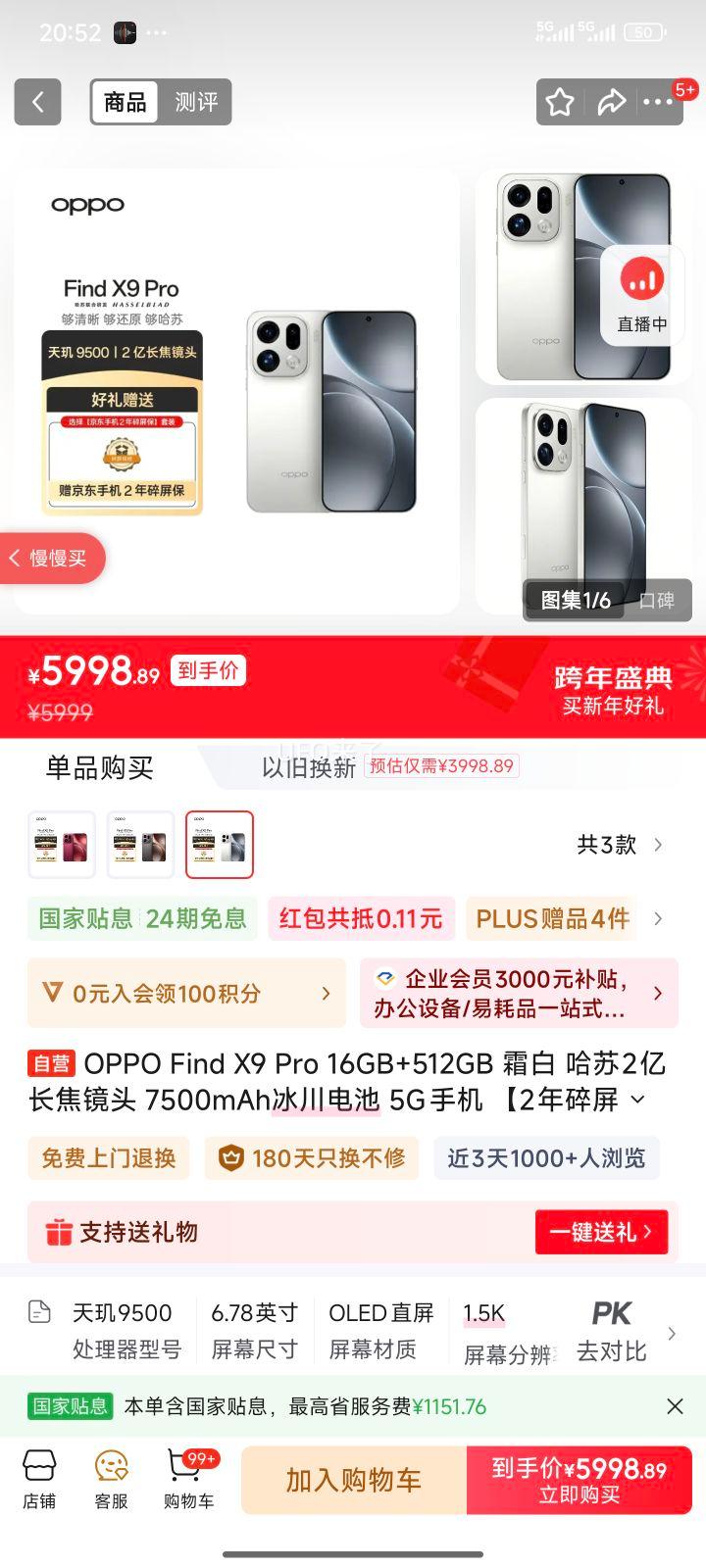Expand 企业会员3000元补贴 with the arrow
Viewport: 706px width, 1568px height.
click(657, 993)
